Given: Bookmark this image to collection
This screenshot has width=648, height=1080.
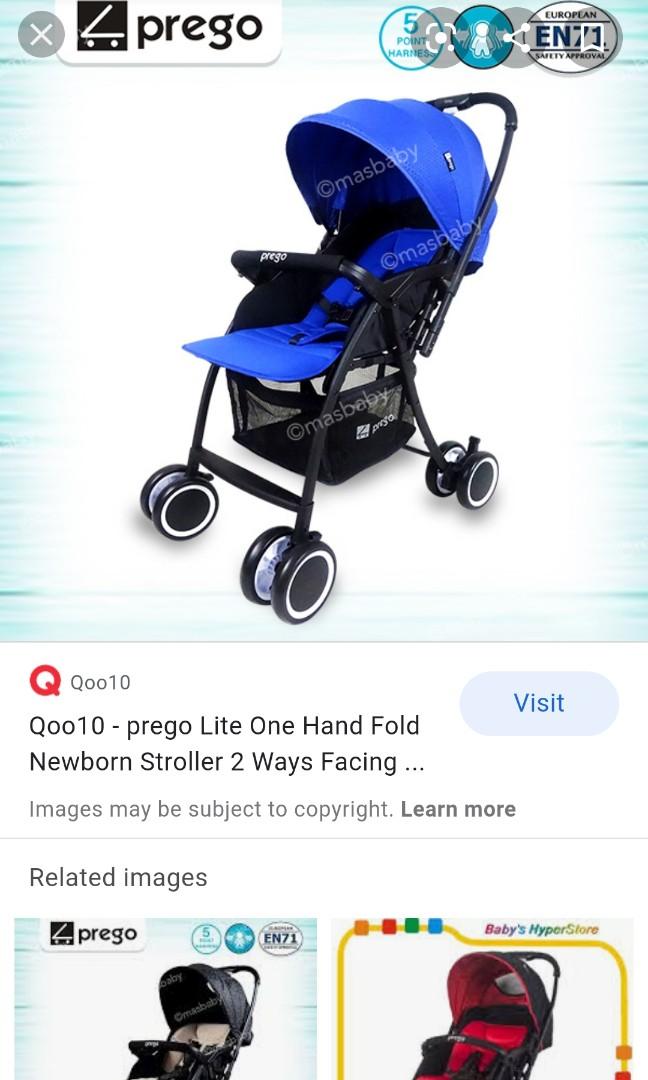Looking at the screenshot, I should click(x=595, y=39).
